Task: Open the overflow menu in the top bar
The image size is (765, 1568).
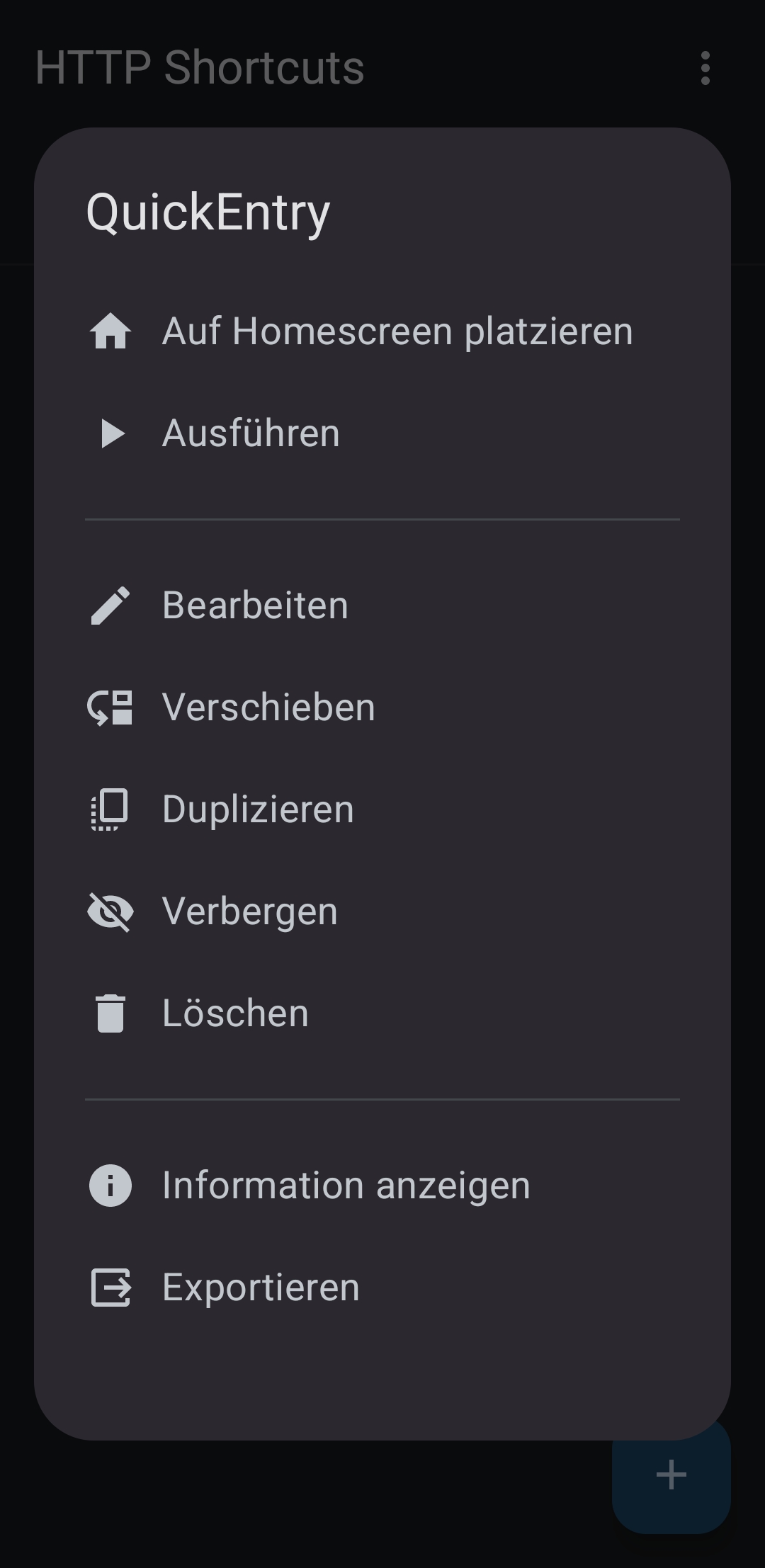Action: coord(705,68)
